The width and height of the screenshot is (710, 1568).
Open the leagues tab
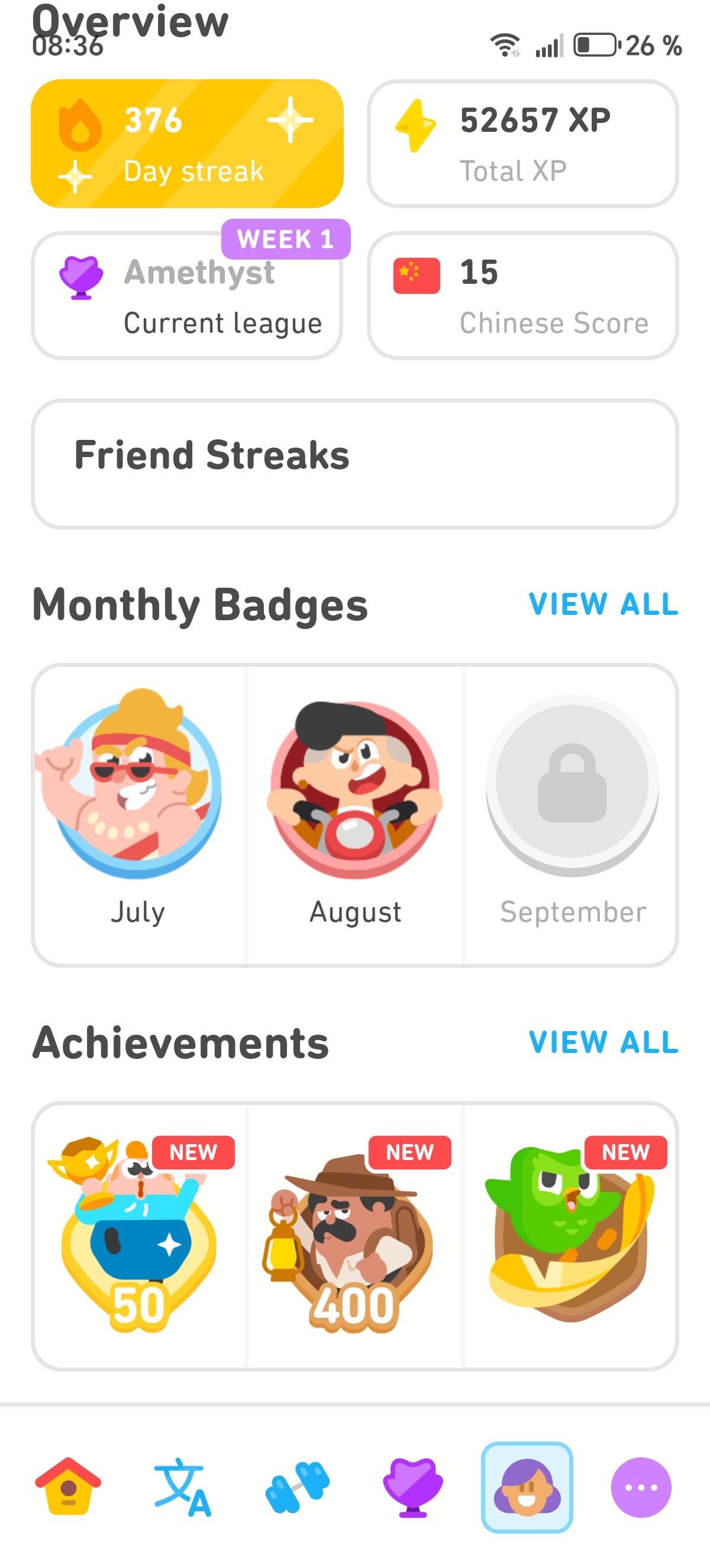point(413,1486)
